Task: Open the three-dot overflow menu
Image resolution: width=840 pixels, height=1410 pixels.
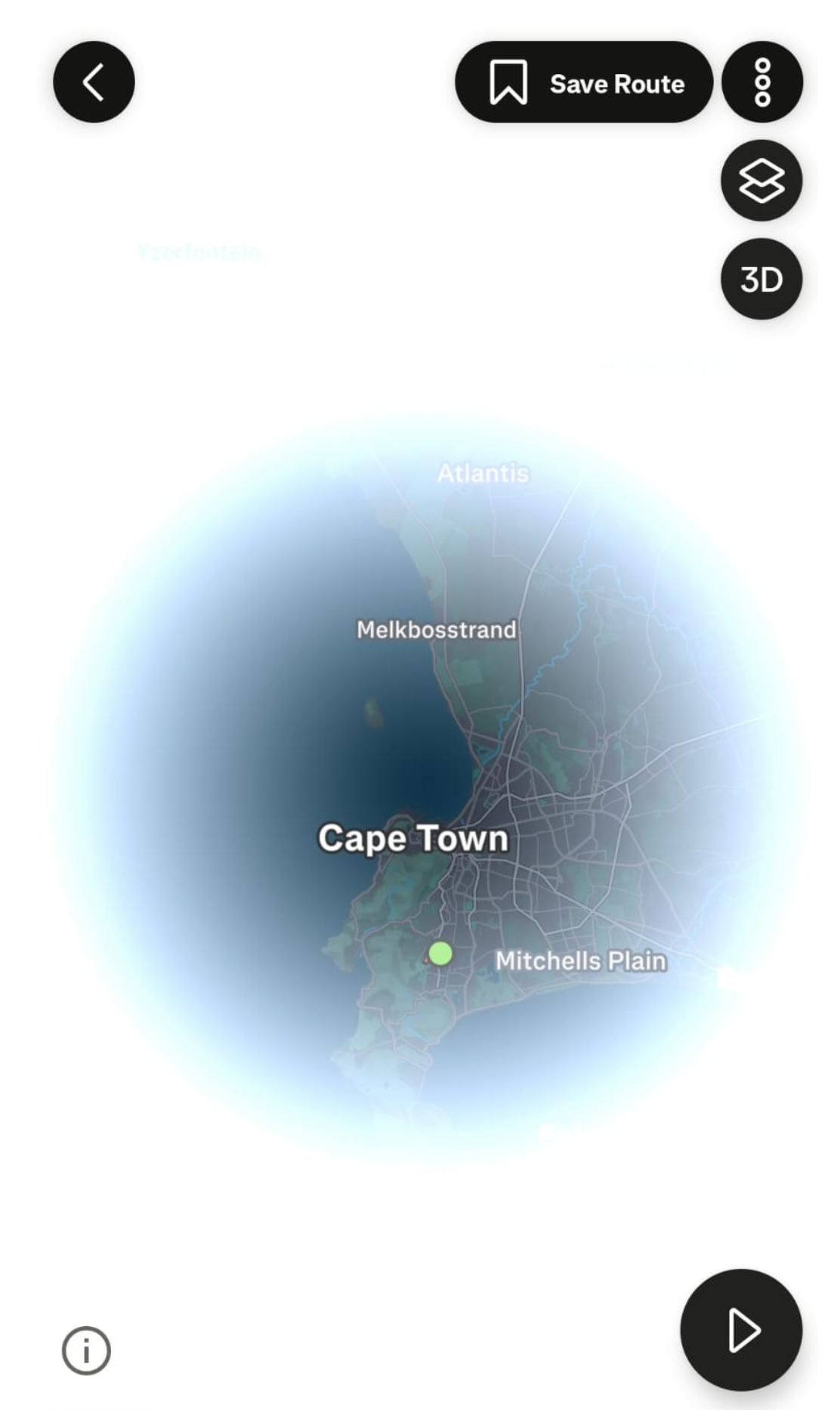Action: click(x=761, y=82)
